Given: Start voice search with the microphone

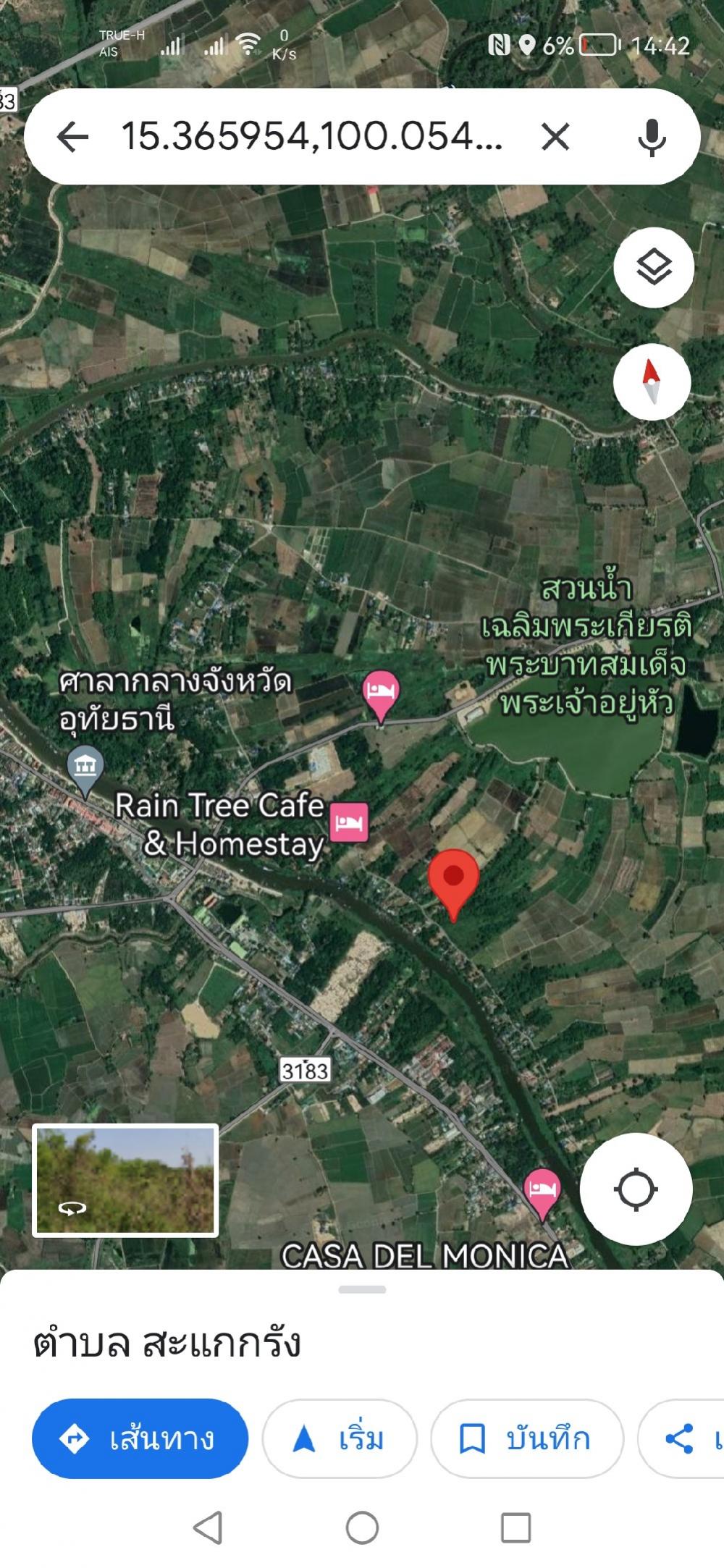Looking at the screenshot, I should point(652,137).
